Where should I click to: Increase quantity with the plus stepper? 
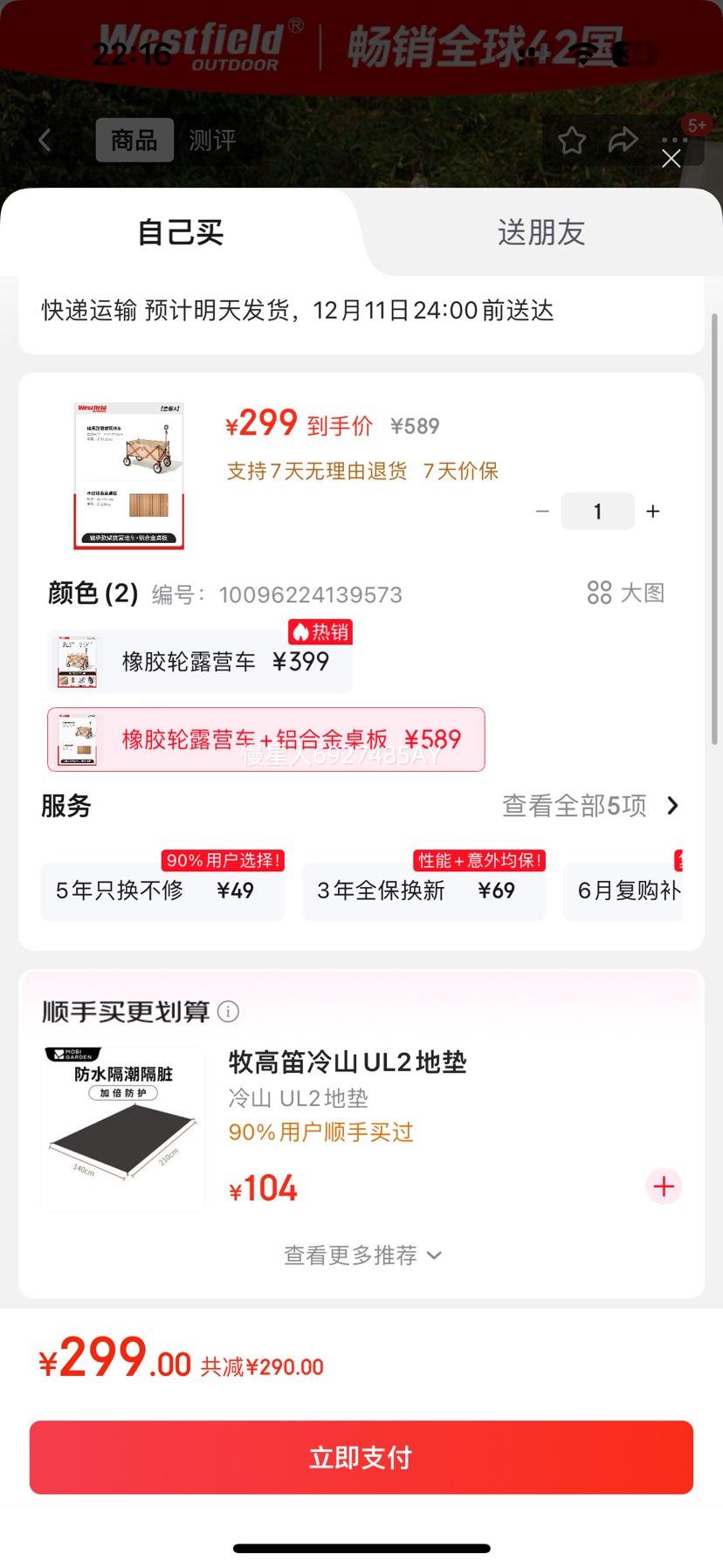[x=652, y=511]
